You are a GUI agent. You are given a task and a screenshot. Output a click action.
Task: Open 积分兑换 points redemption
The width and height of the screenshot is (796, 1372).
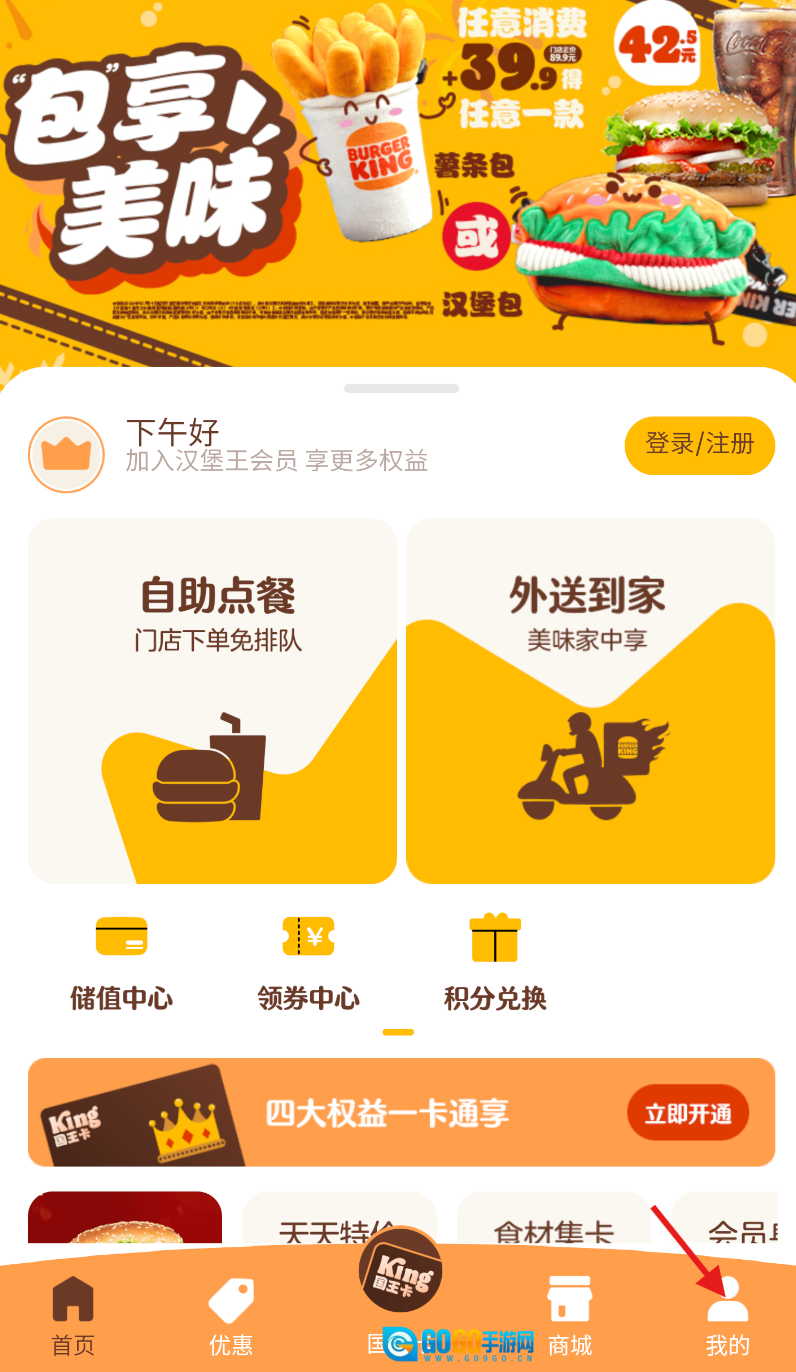[495, 961]
